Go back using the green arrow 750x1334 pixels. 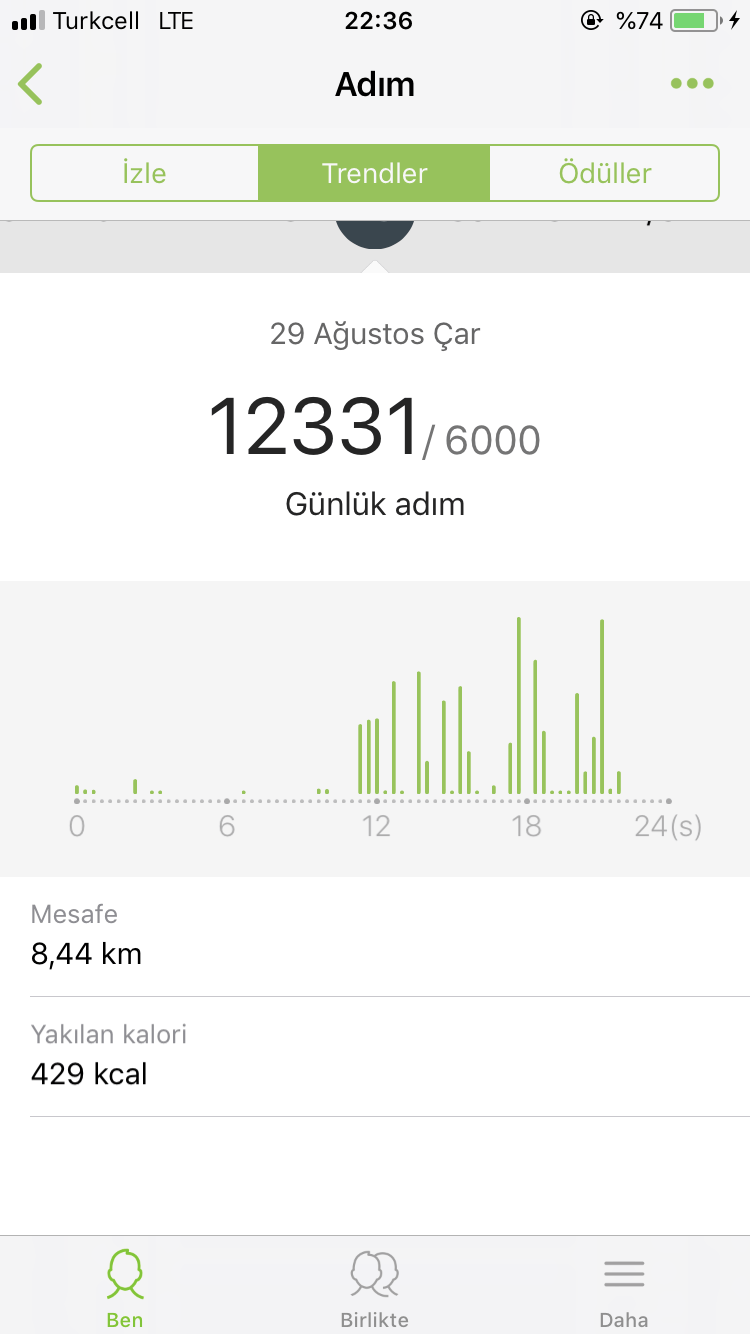(31, 84)
